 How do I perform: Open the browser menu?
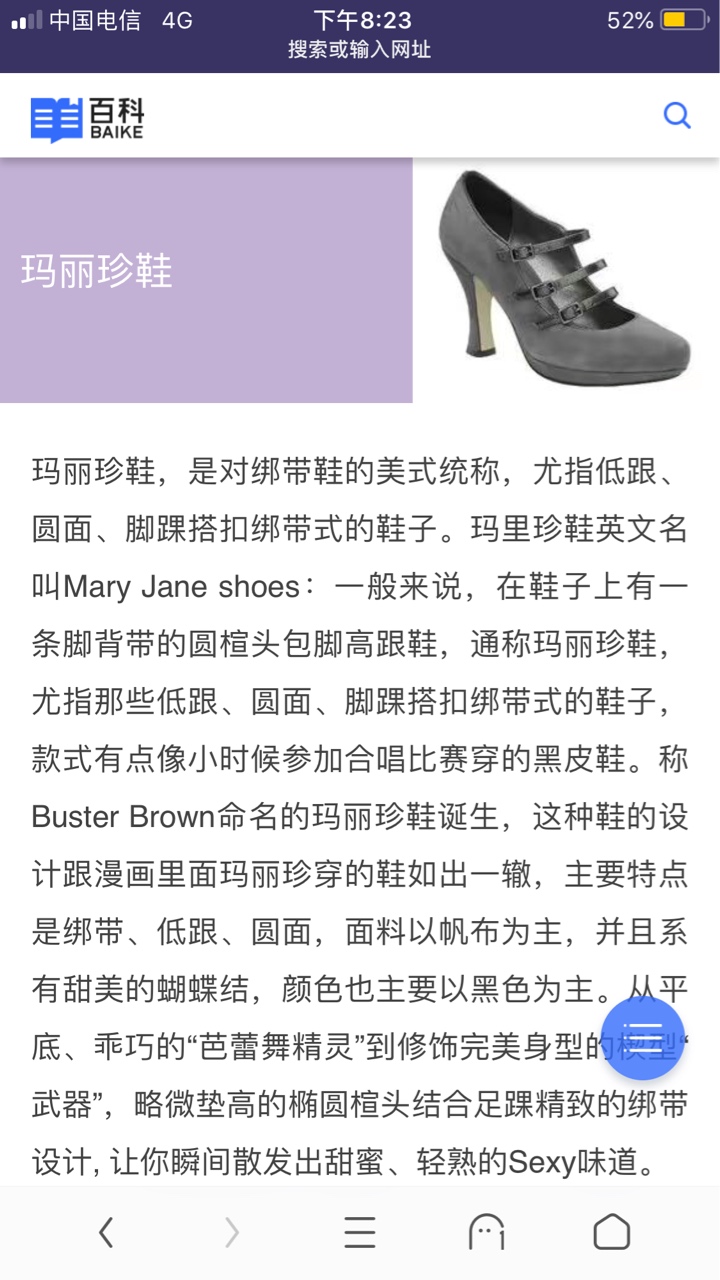tap(360, 1233)
